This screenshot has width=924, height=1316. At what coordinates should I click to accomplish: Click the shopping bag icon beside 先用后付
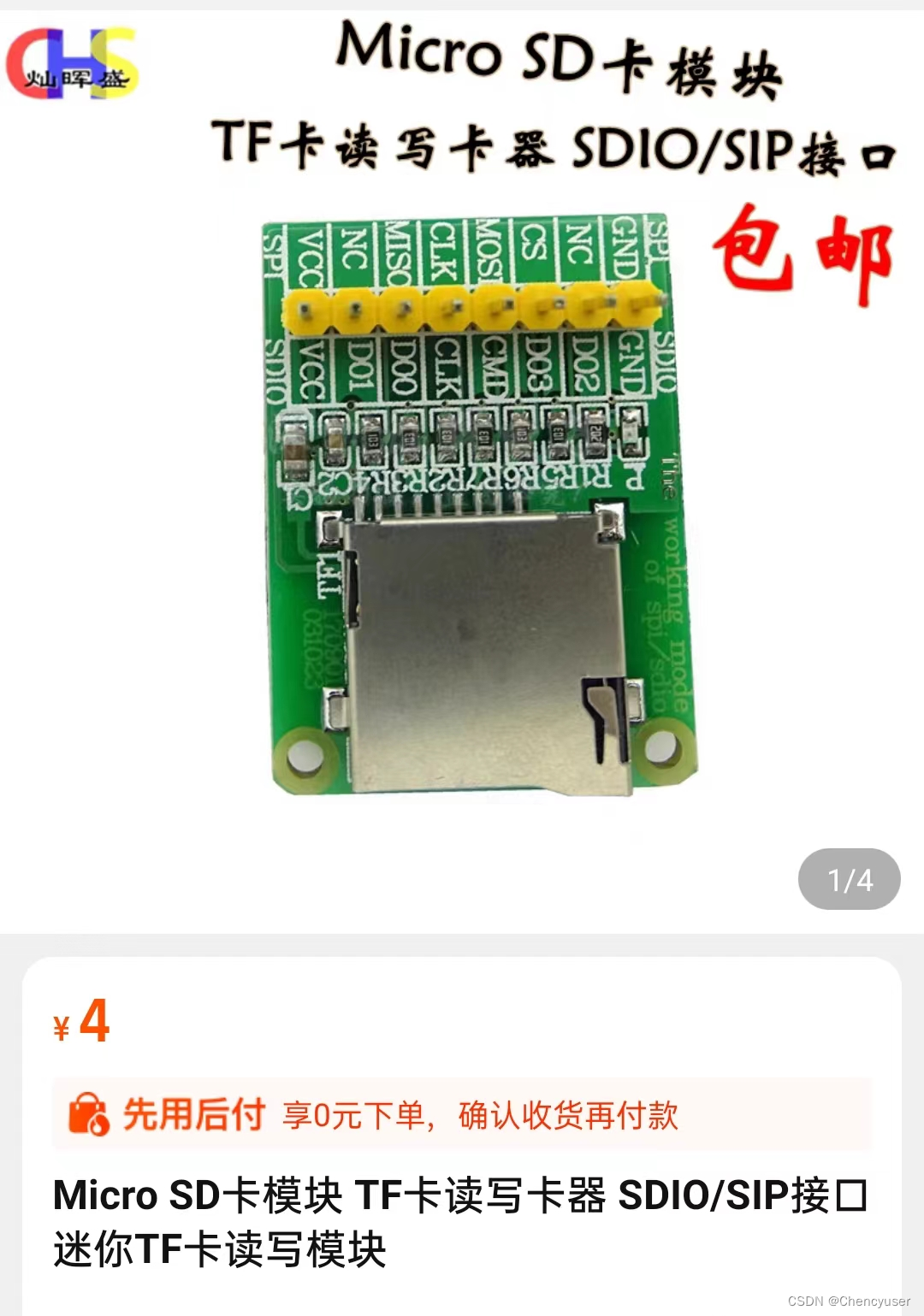point(87,1114)
